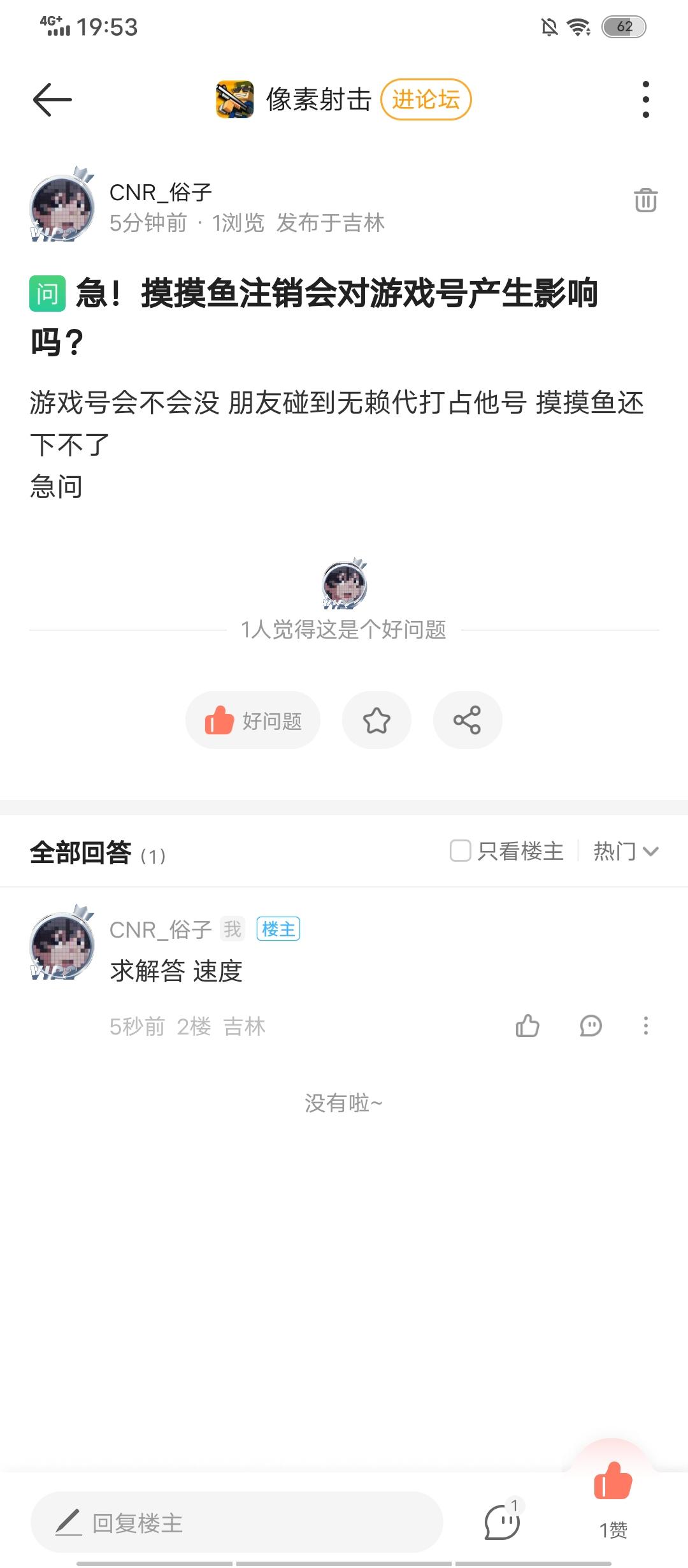Open the 进论坛 forum button
This screenshot has height=1568, width=688.
coord(426,99)
